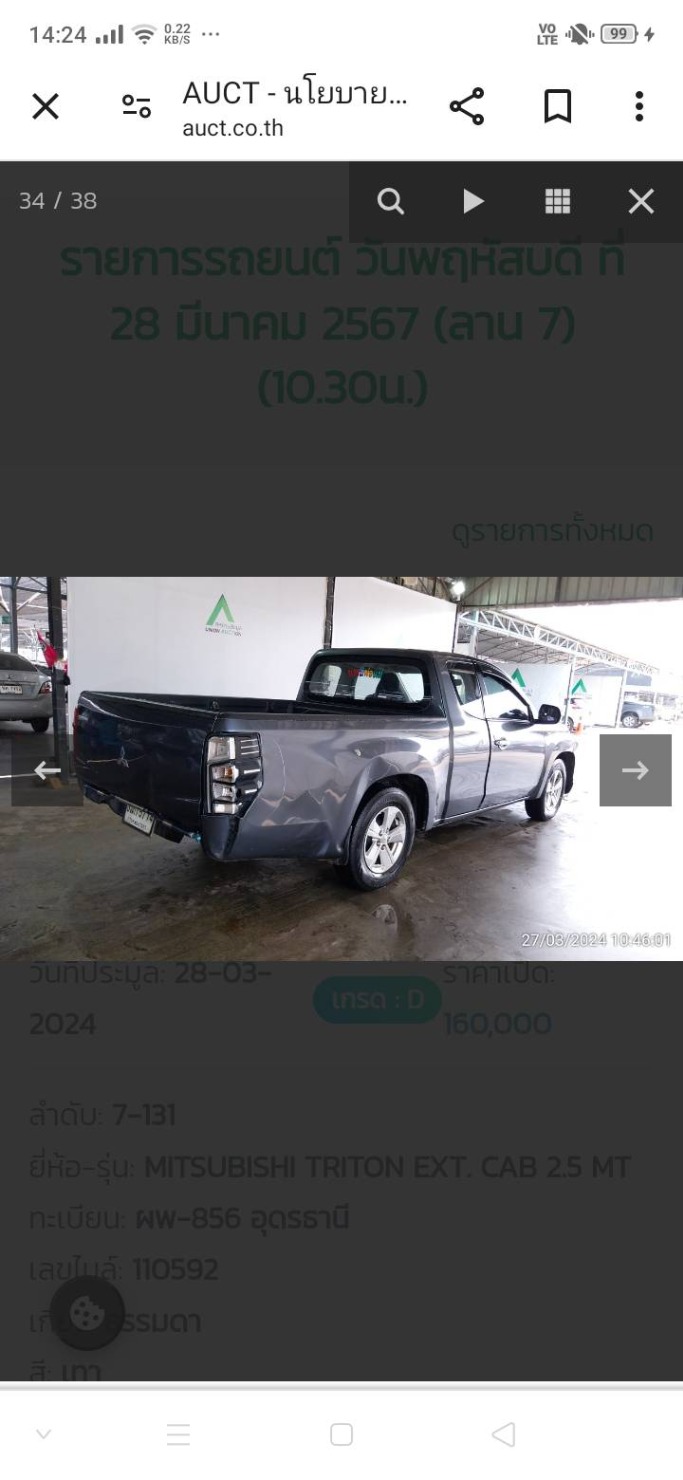This screenshot has height=1480, width=683.
Task: Close the photo gallery viewer
Action: tap(641, 202)
